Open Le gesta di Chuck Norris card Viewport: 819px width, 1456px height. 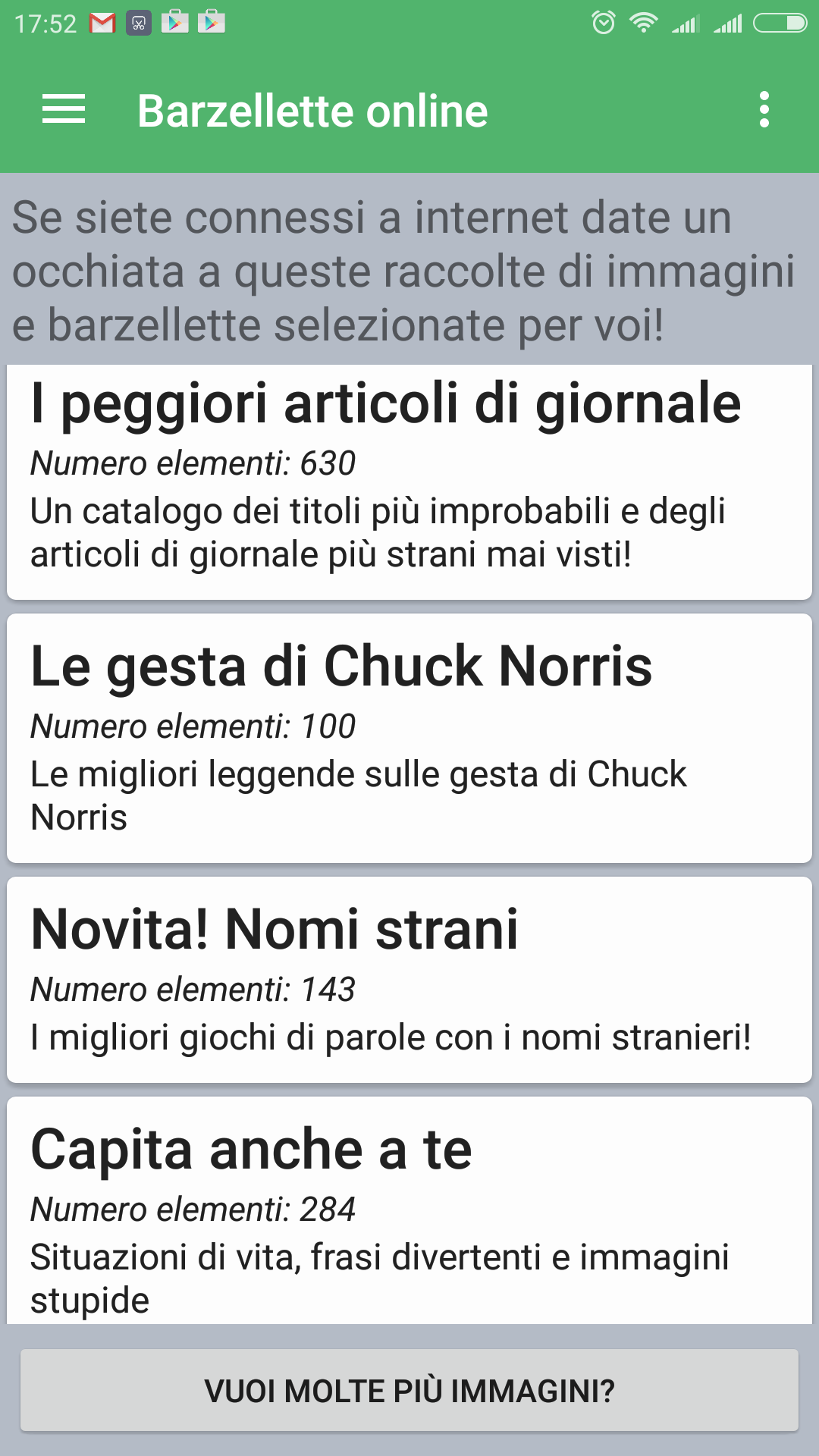pyautogui.click(x=409, y=739)
